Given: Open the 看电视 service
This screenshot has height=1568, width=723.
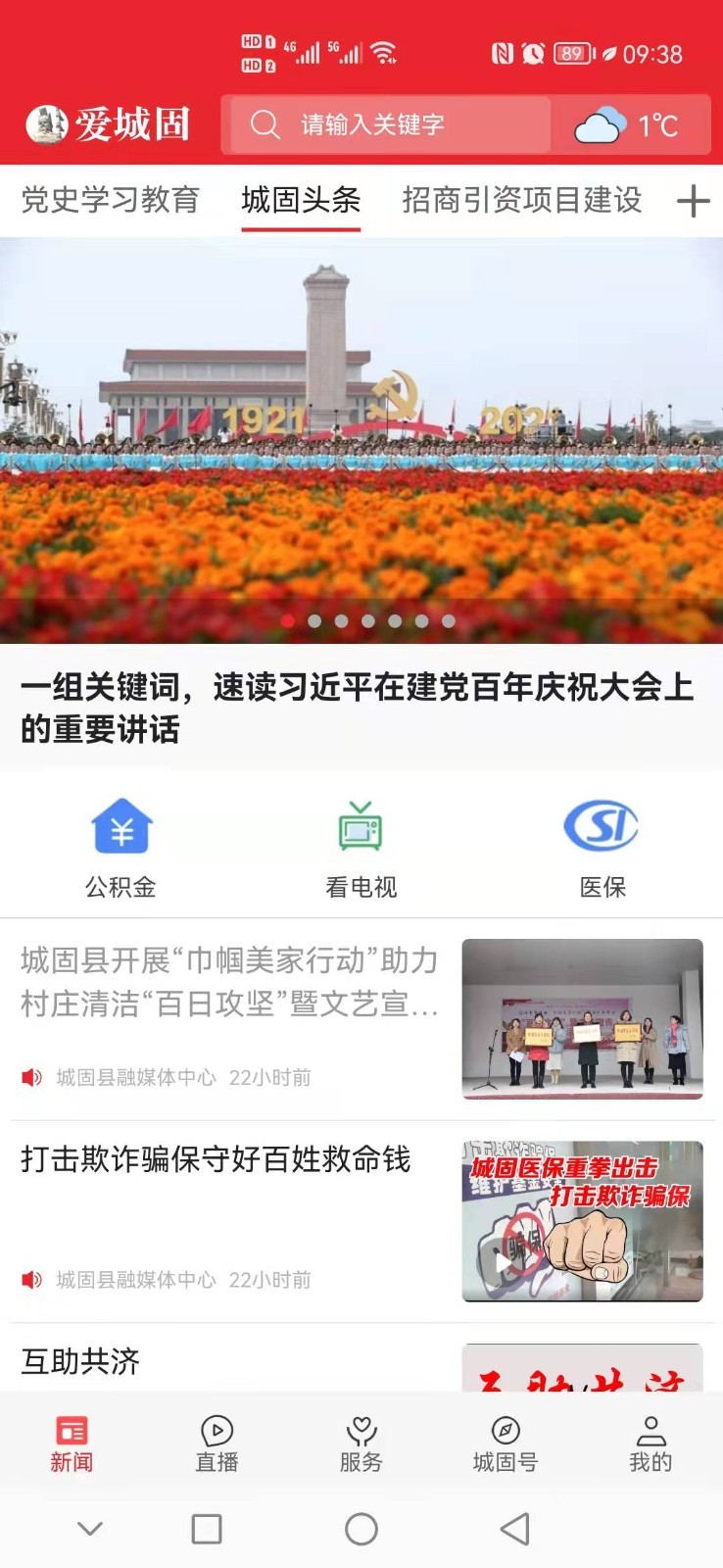Looking at the screenshot, I should (x=361, y=849).
